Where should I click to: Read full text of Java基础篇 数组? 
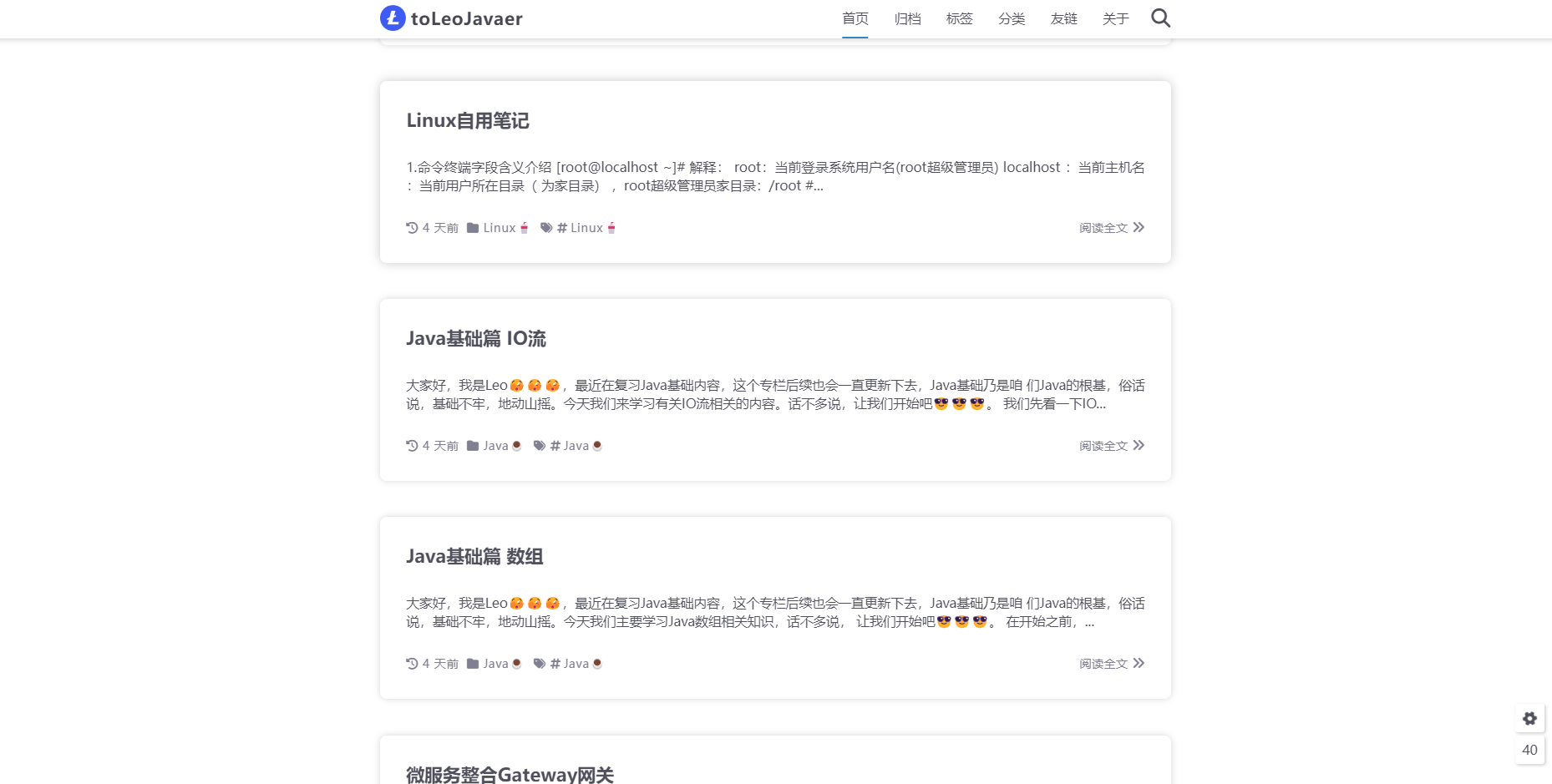[x=1111, y=664]
